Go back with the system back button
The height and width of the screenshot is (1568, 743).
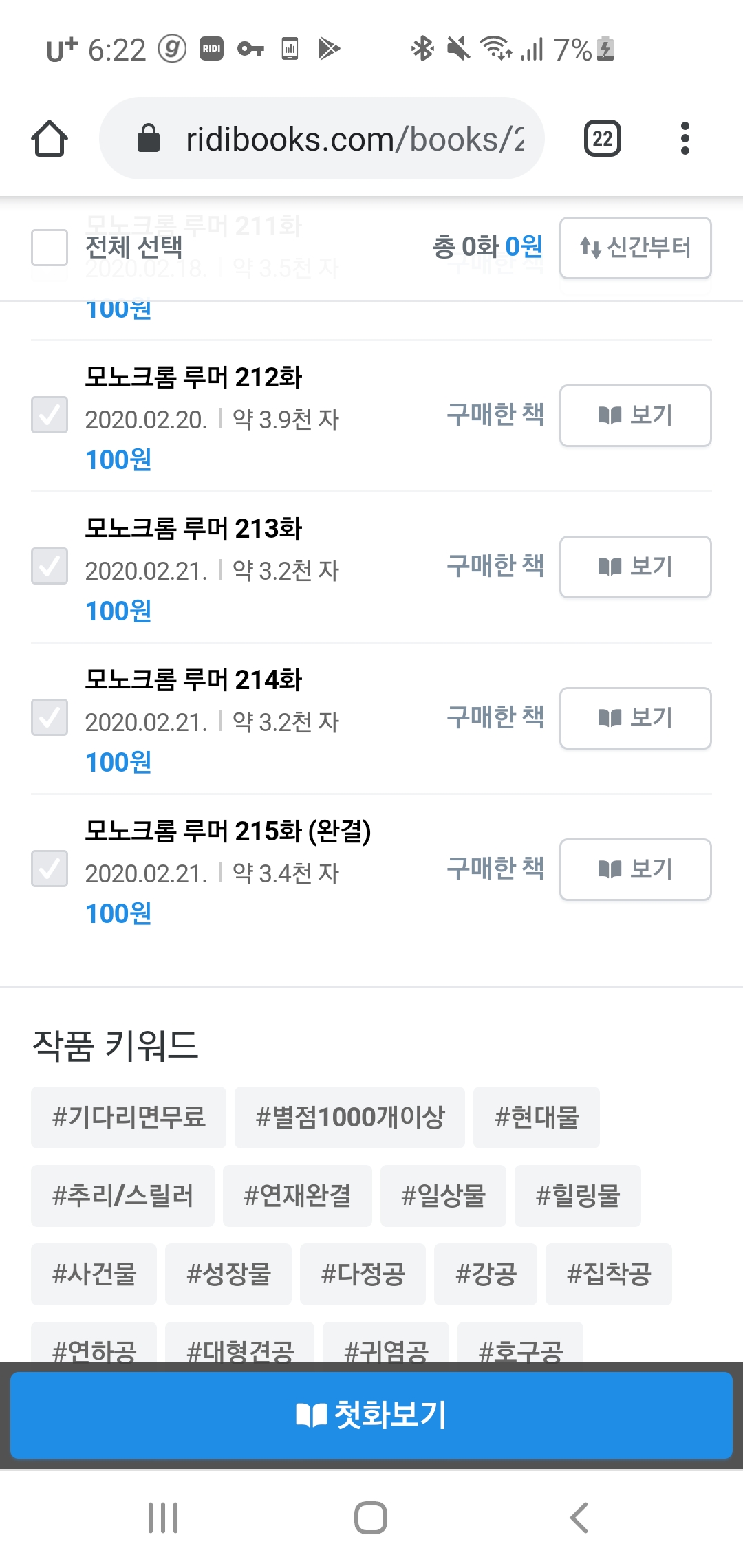click(x=579, y=1518)
